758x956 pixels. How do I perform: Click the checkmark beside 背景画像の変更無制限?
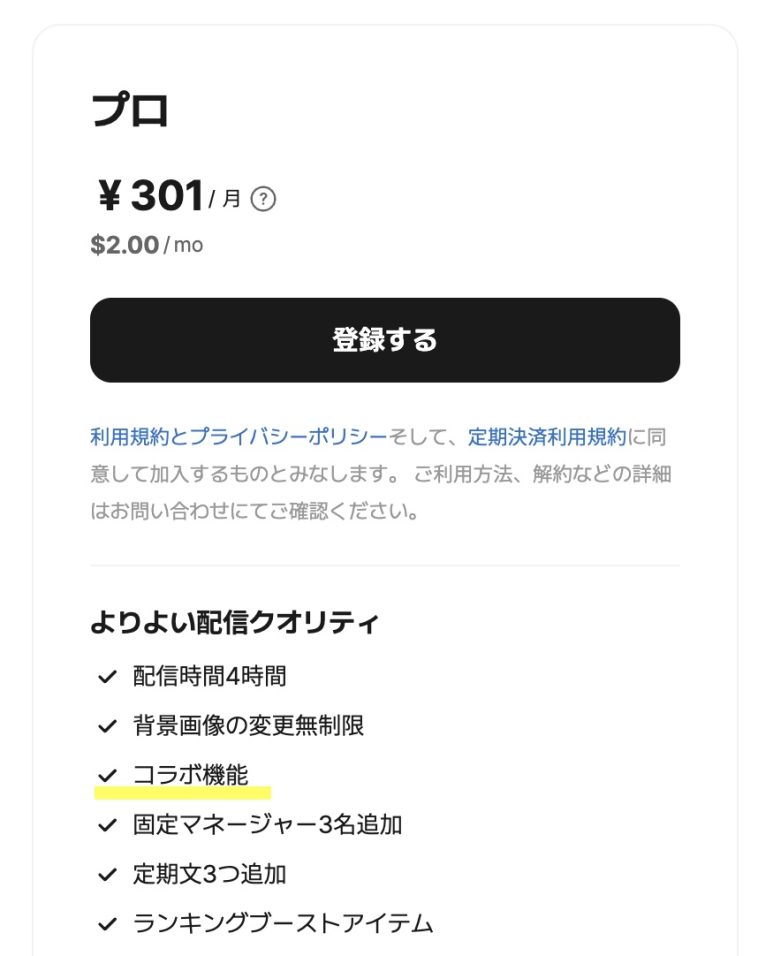[x=105, y=726]
